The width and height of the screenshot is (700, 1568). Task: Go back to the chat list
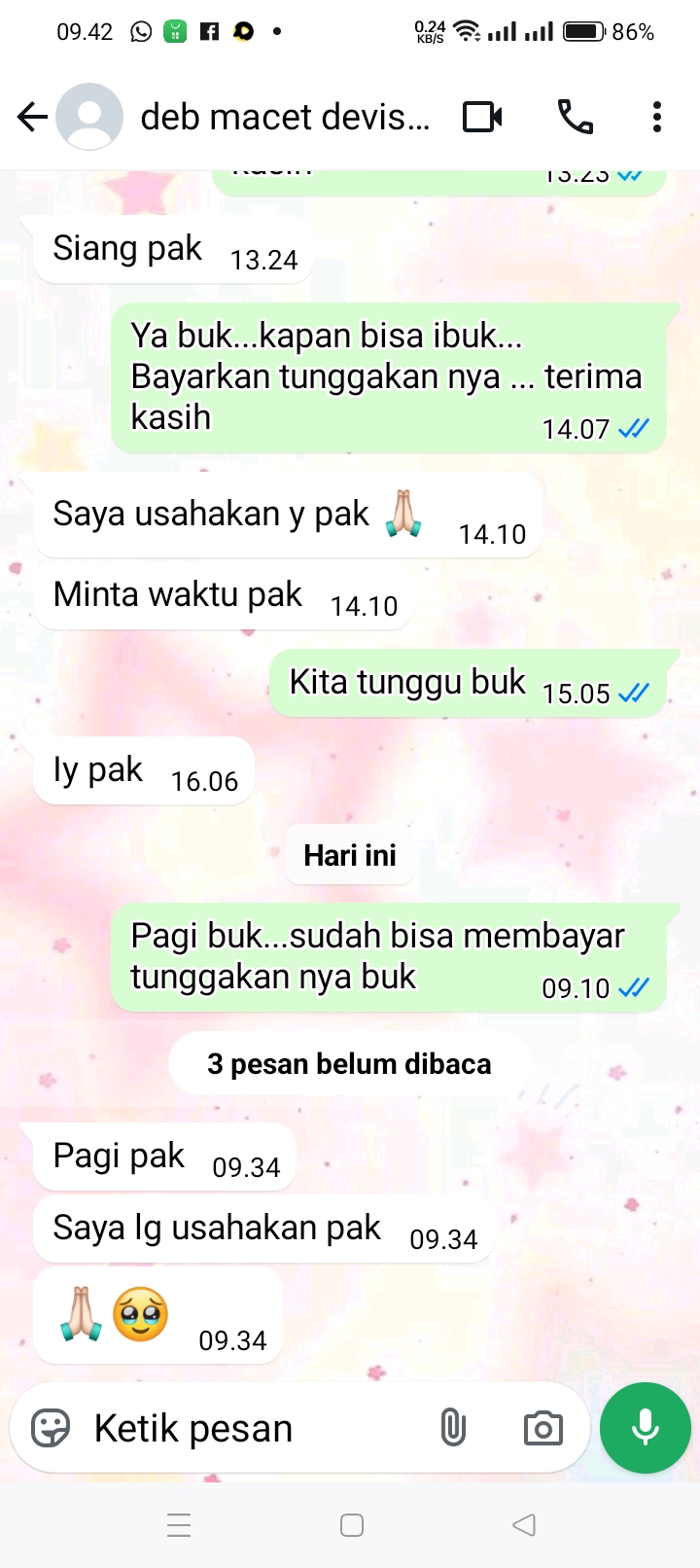coord(32,118)
